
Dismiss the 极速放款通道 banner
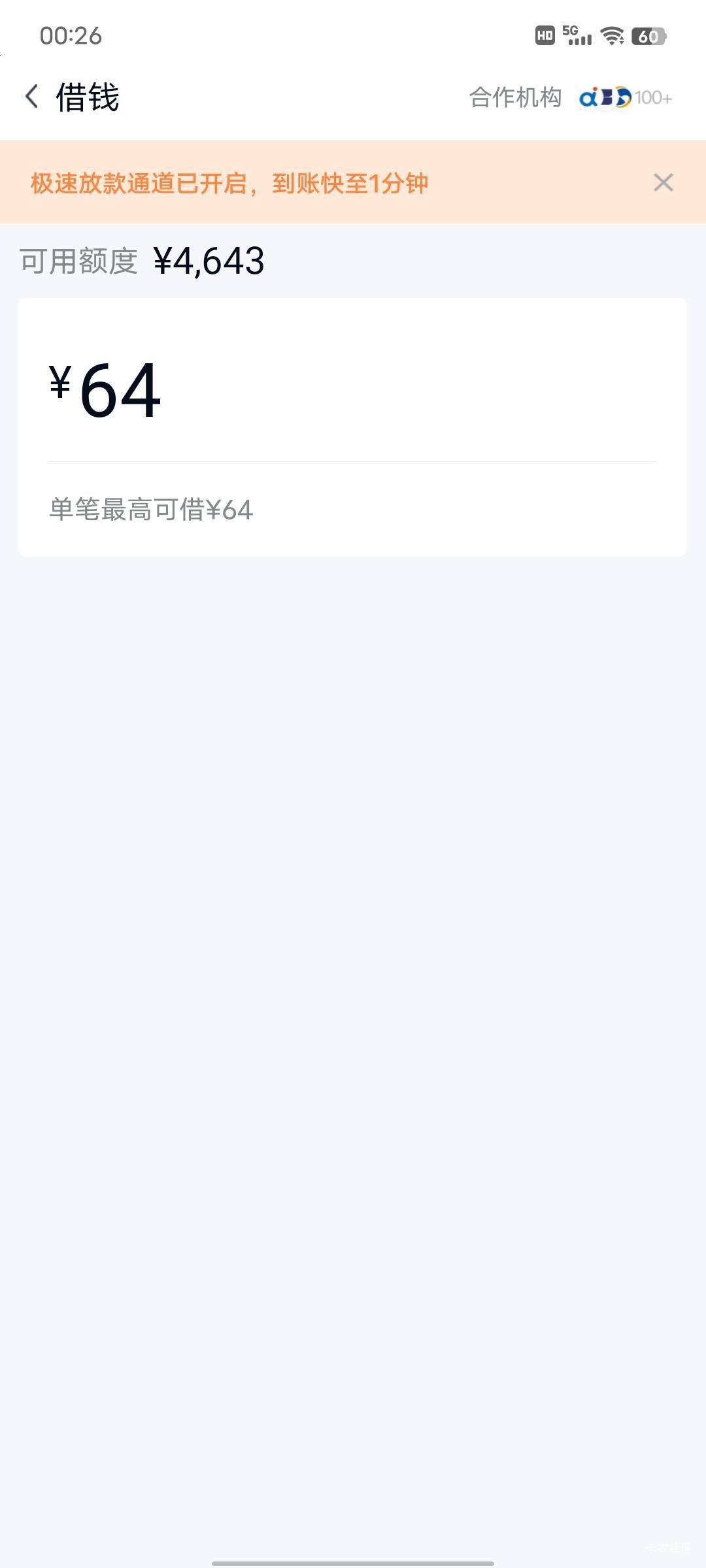[663, 182]
